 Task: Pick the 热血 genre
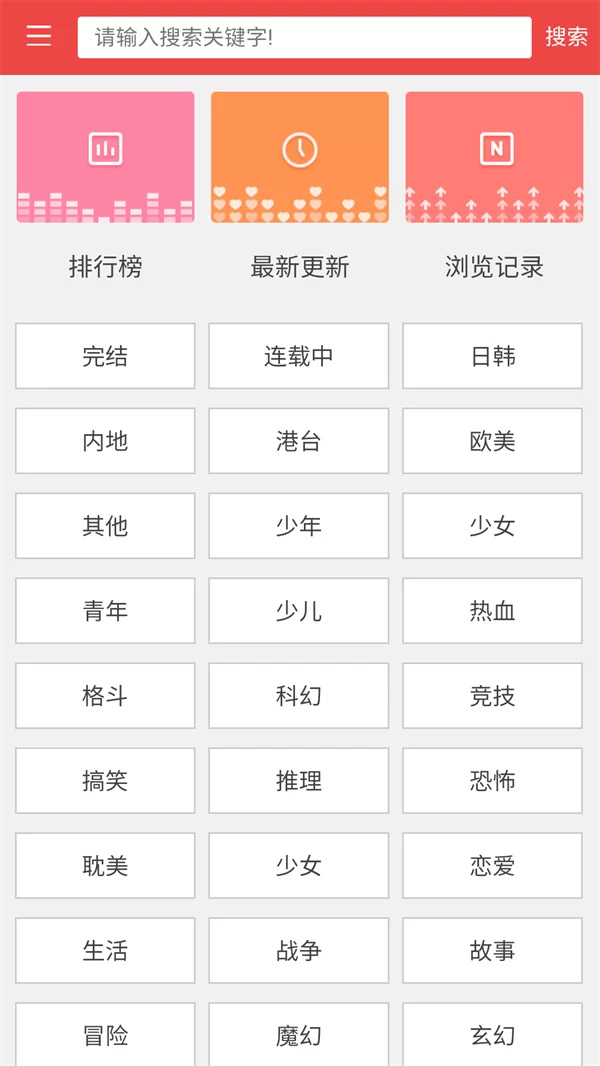point(492,611)
